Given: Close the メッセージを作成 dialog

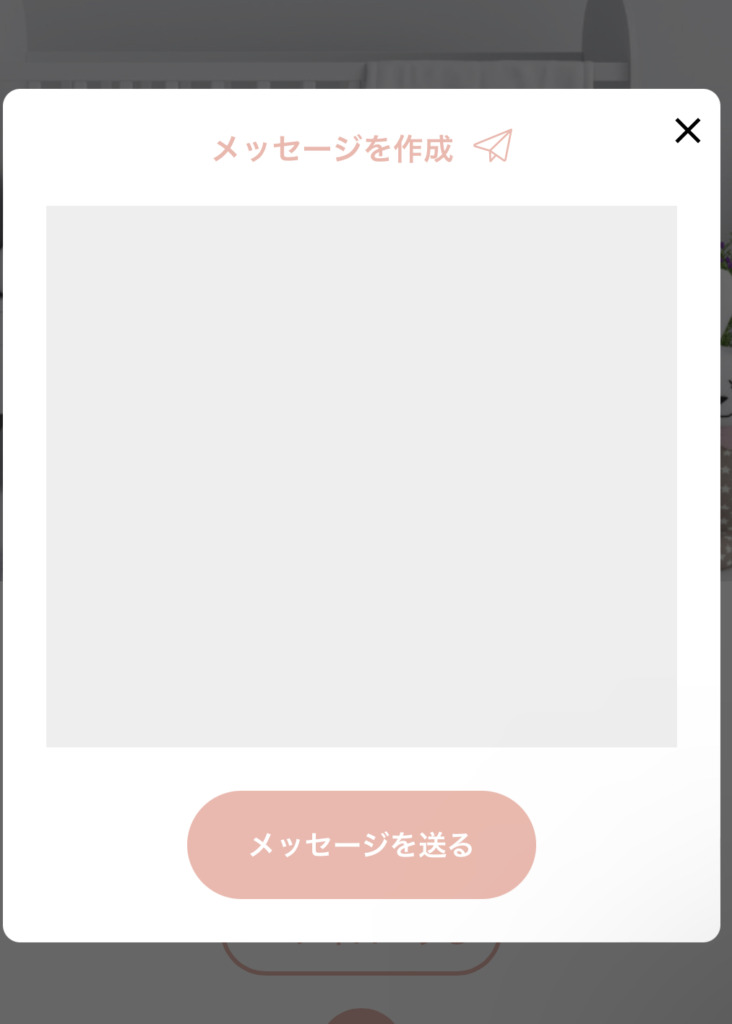Looking at the screenshot, I should (687, 130).
